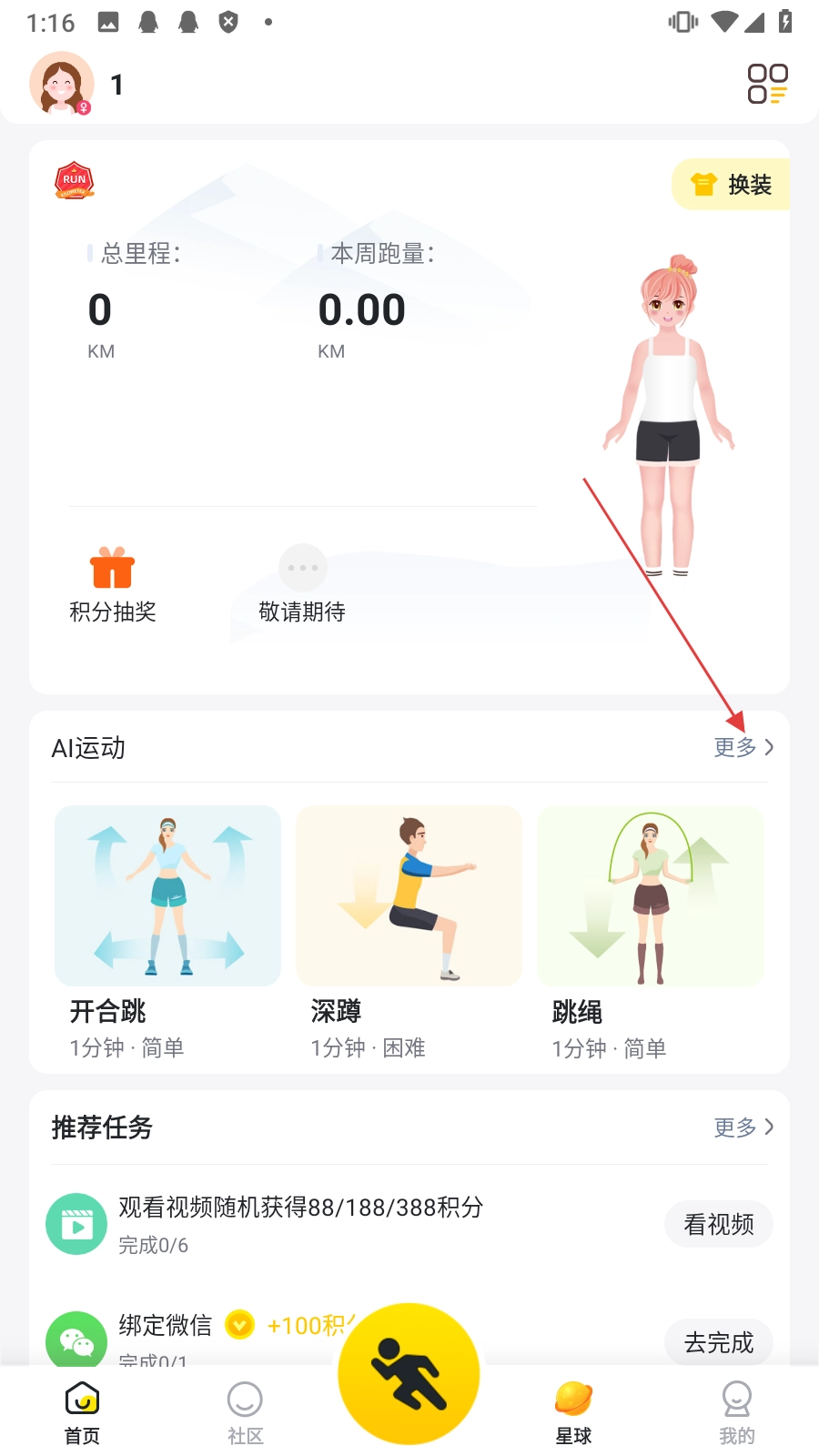Open 积分抽奖 points lottery

tap(112, 585)
